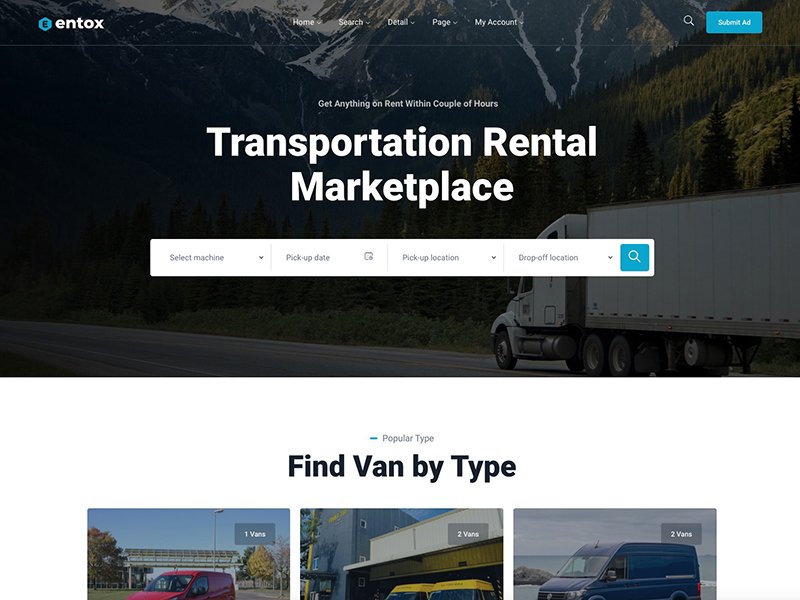Open the Pick-up location dropdown
Screen dimensions: 800x600
447,258
